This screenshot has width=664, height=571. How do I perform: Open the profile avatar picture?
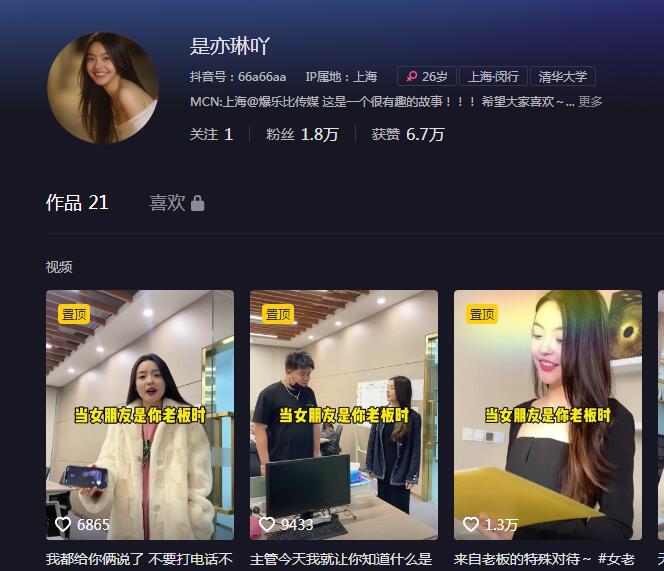pyautogui.click(x=102, y=88)
